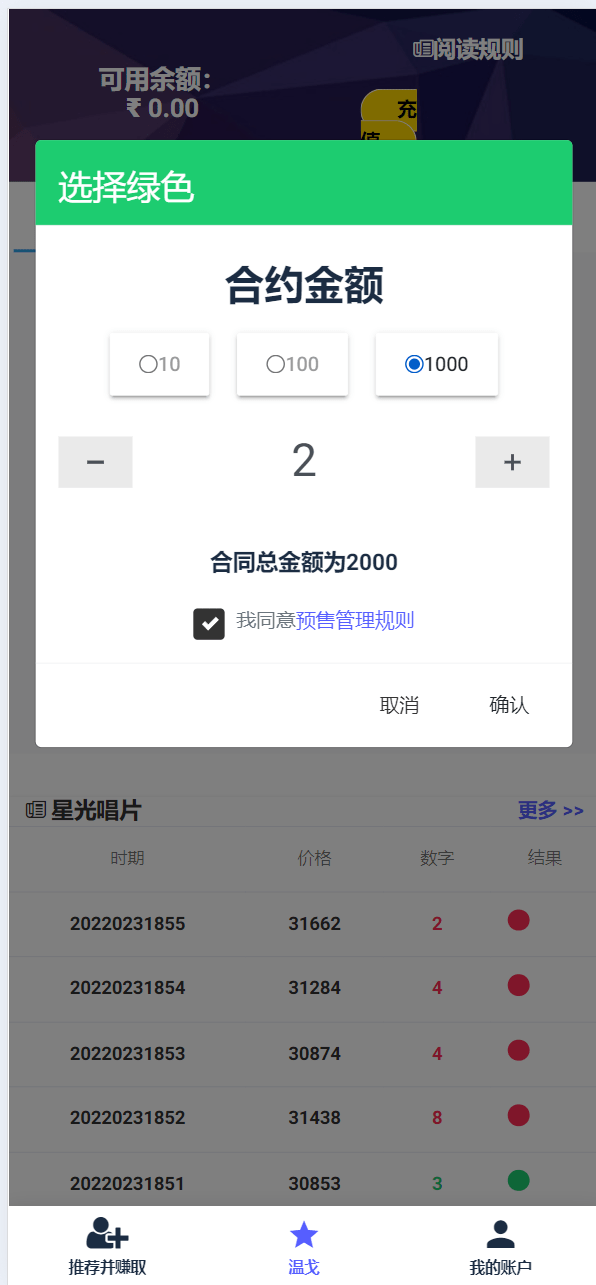The image size is (596, 1285).
Task: Select the 100 contract amount option
Action: click(x=292, y=364)
